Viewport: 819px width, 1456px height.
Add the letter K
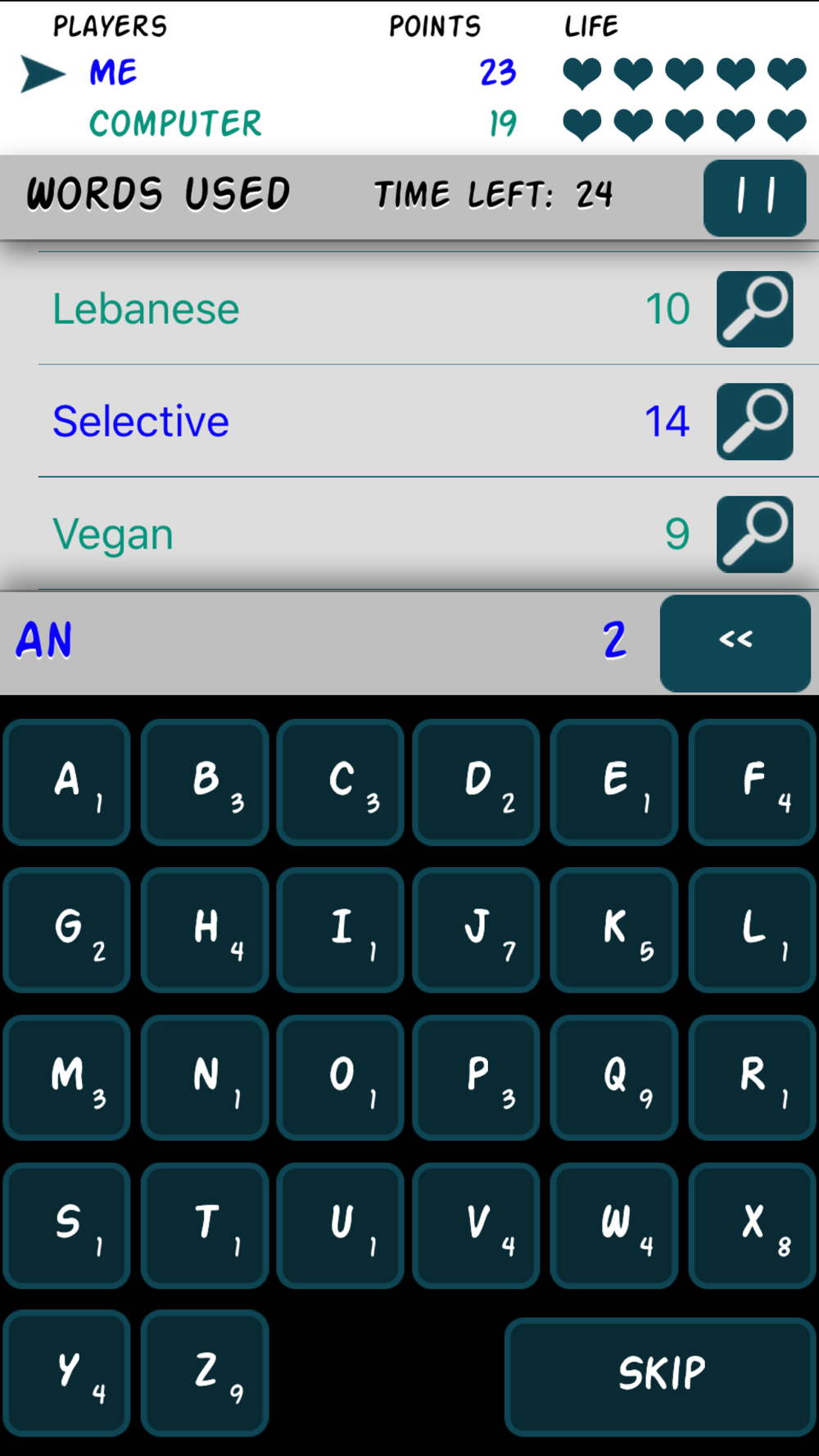tap(614, 929)
